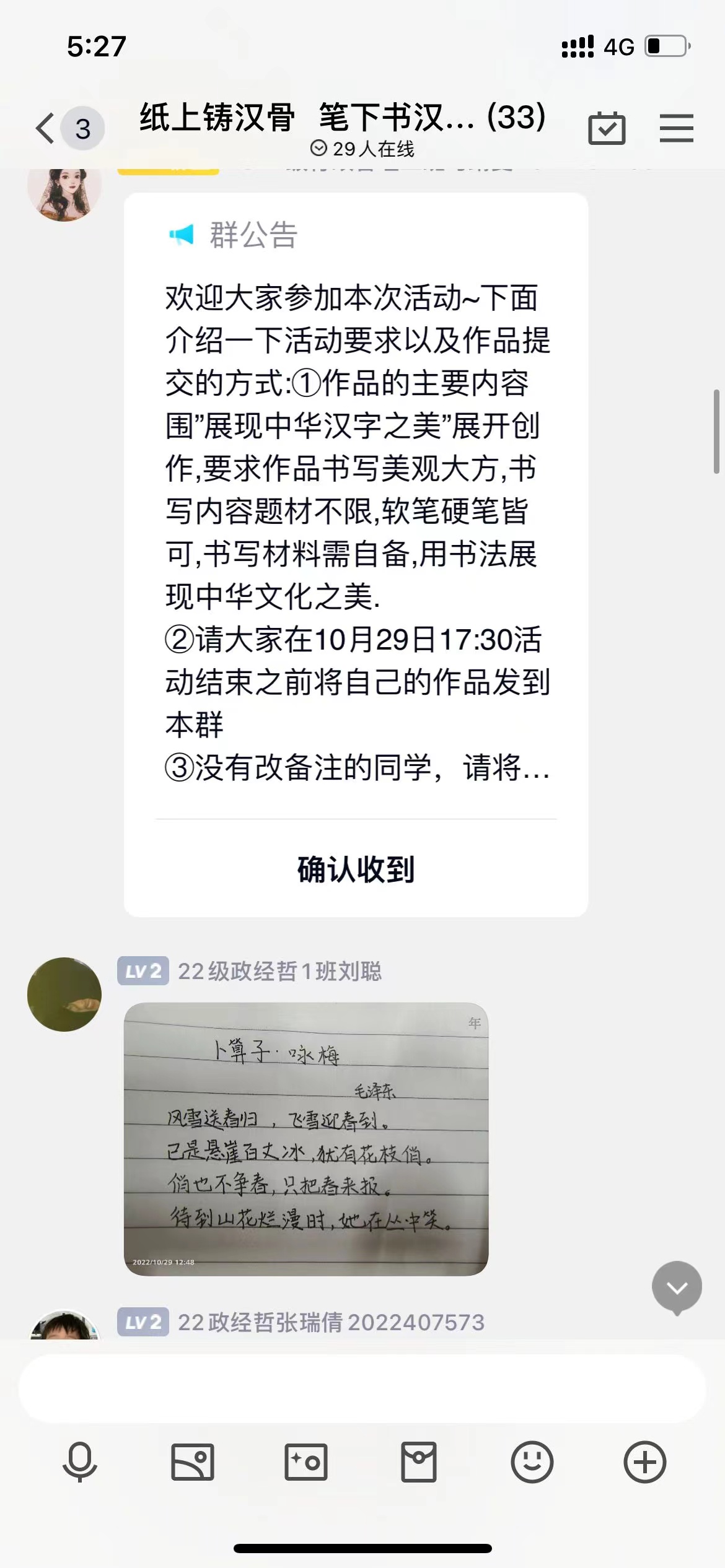Open the group calendar check icon

[x=606, y=128]
